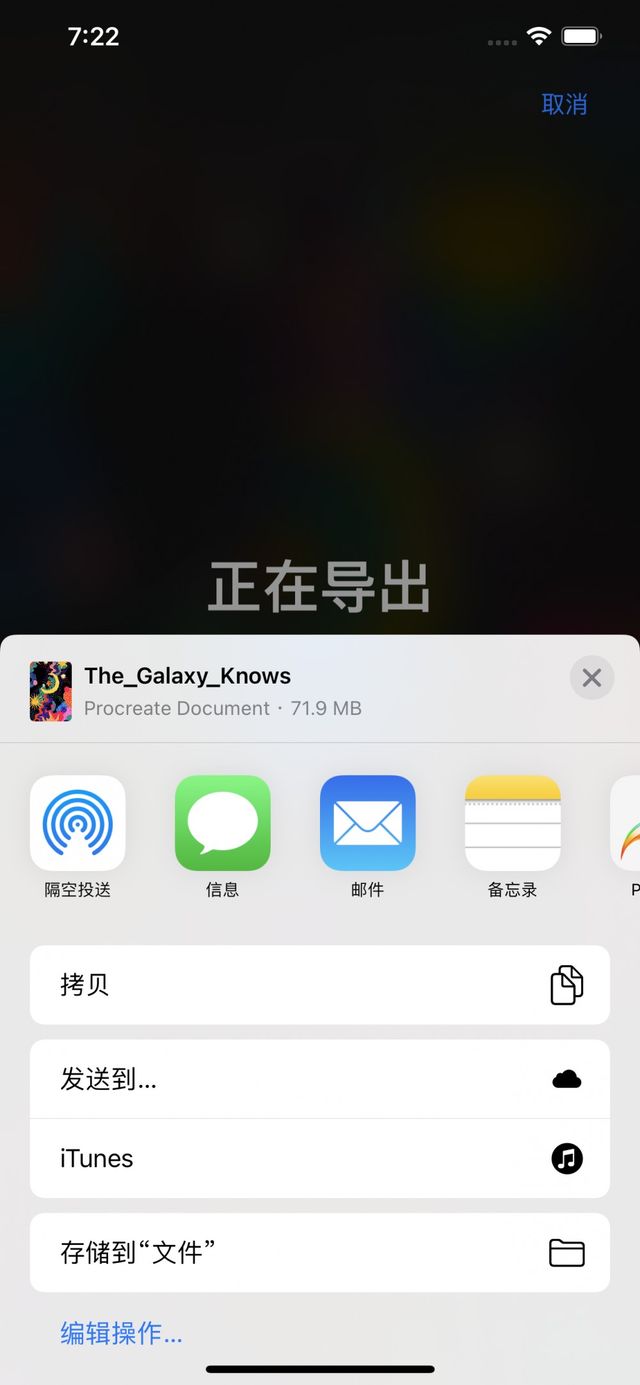
Task: Add the file to 备忘录
Action: click(512, 823)
